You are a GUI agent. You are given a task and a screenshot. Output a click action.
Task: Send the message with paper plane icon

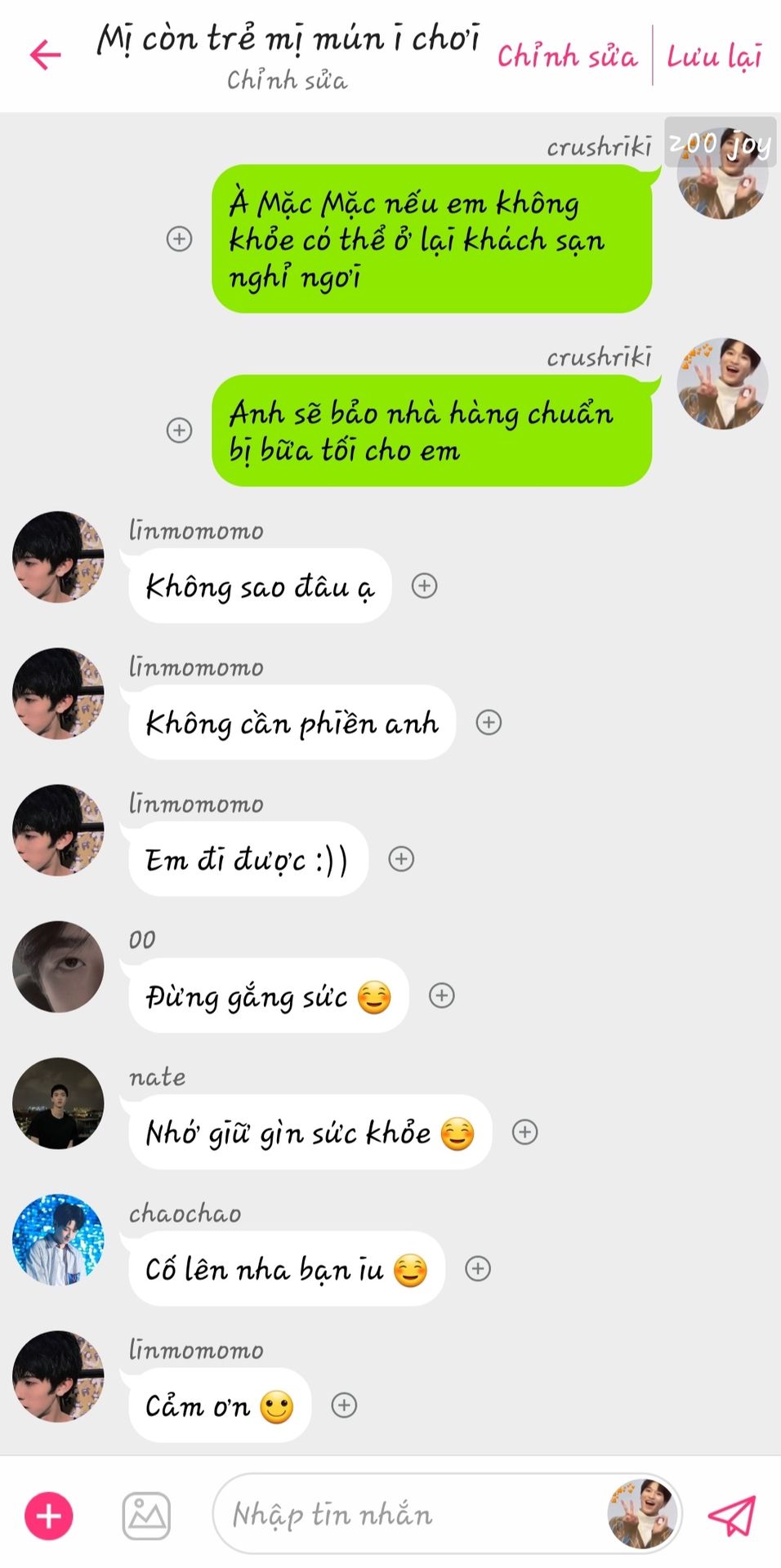(731, 1516)
